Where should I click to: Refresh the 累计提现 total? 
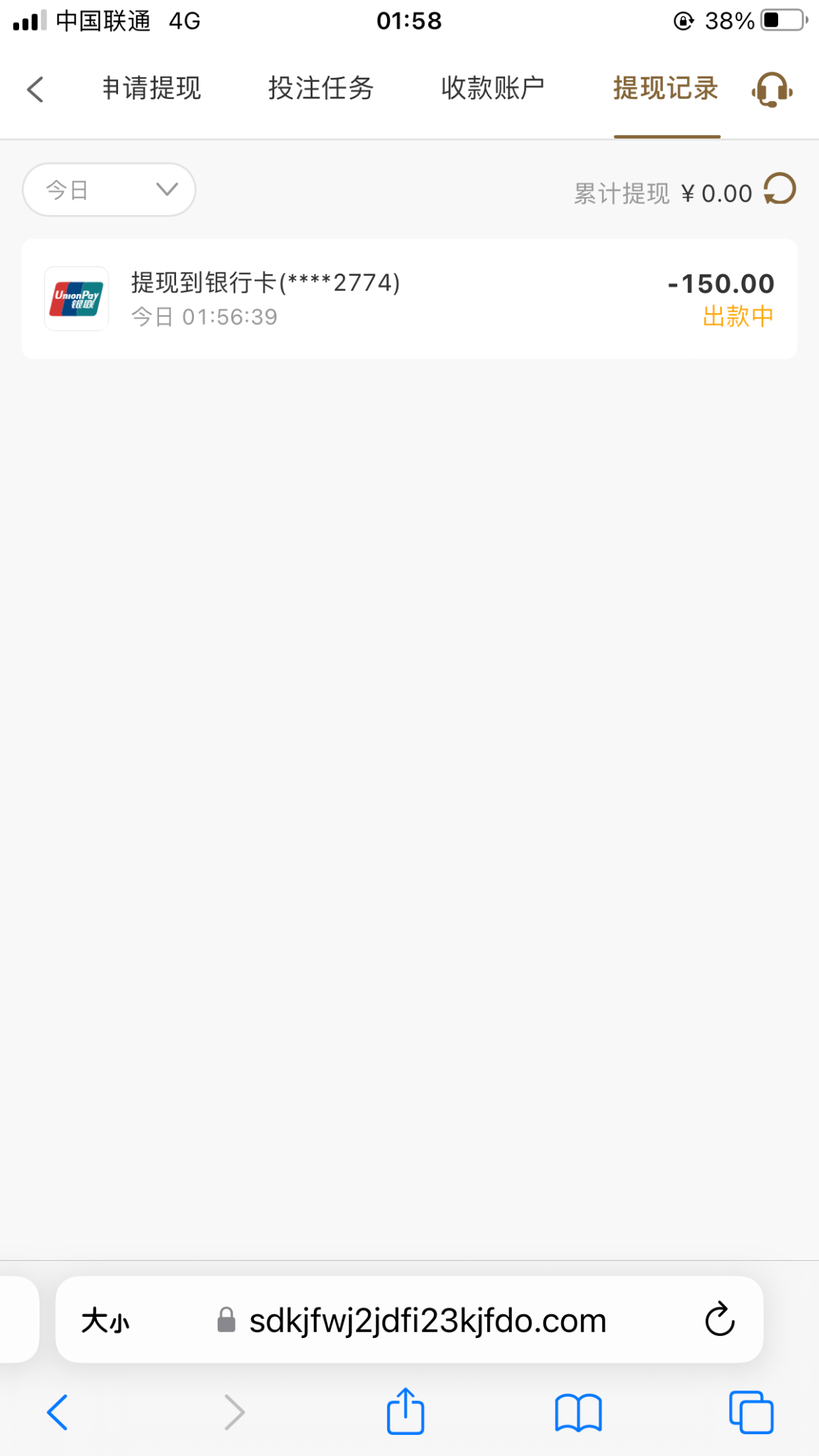coord(780,189)
